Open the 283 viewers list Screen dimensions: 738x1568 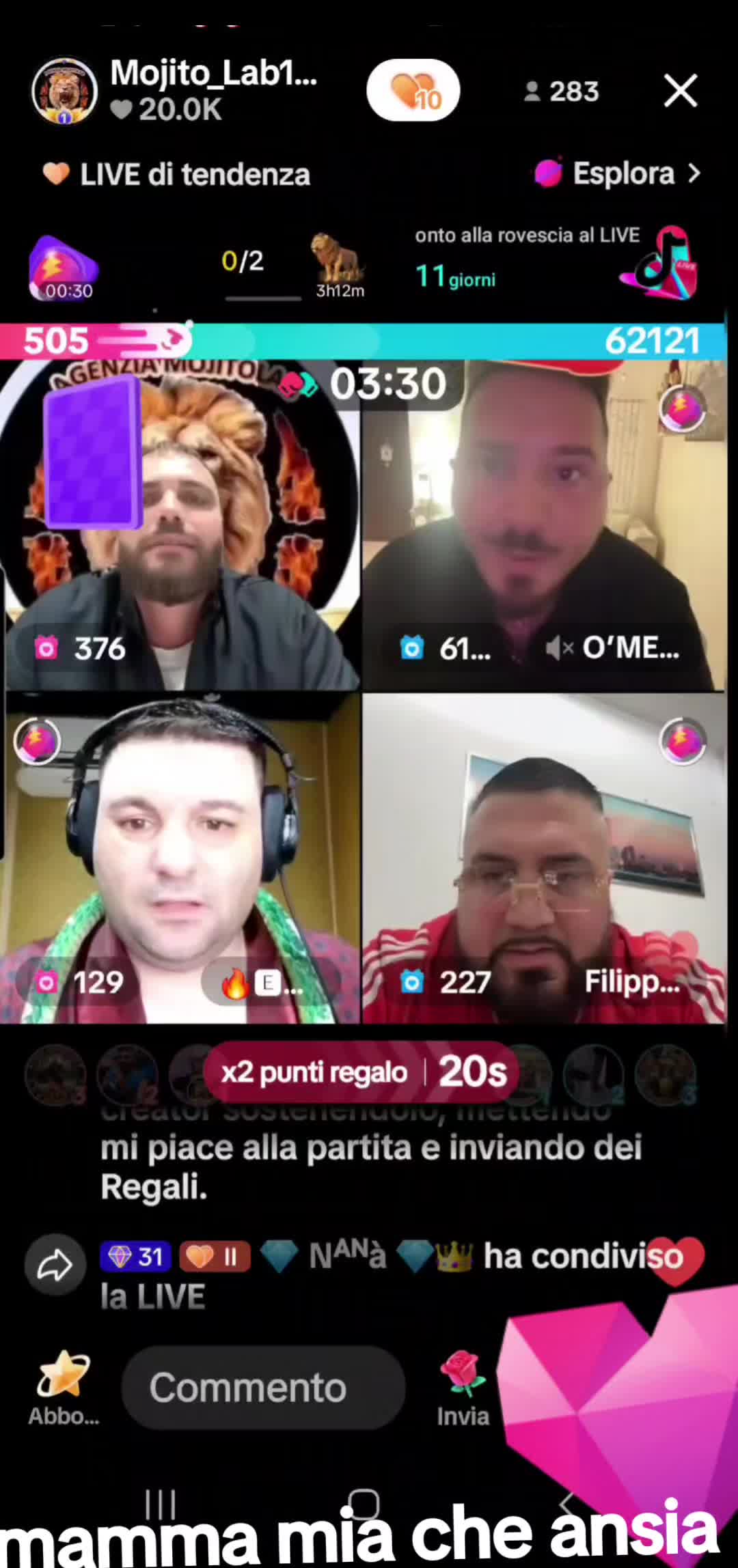tap(561, 91)
